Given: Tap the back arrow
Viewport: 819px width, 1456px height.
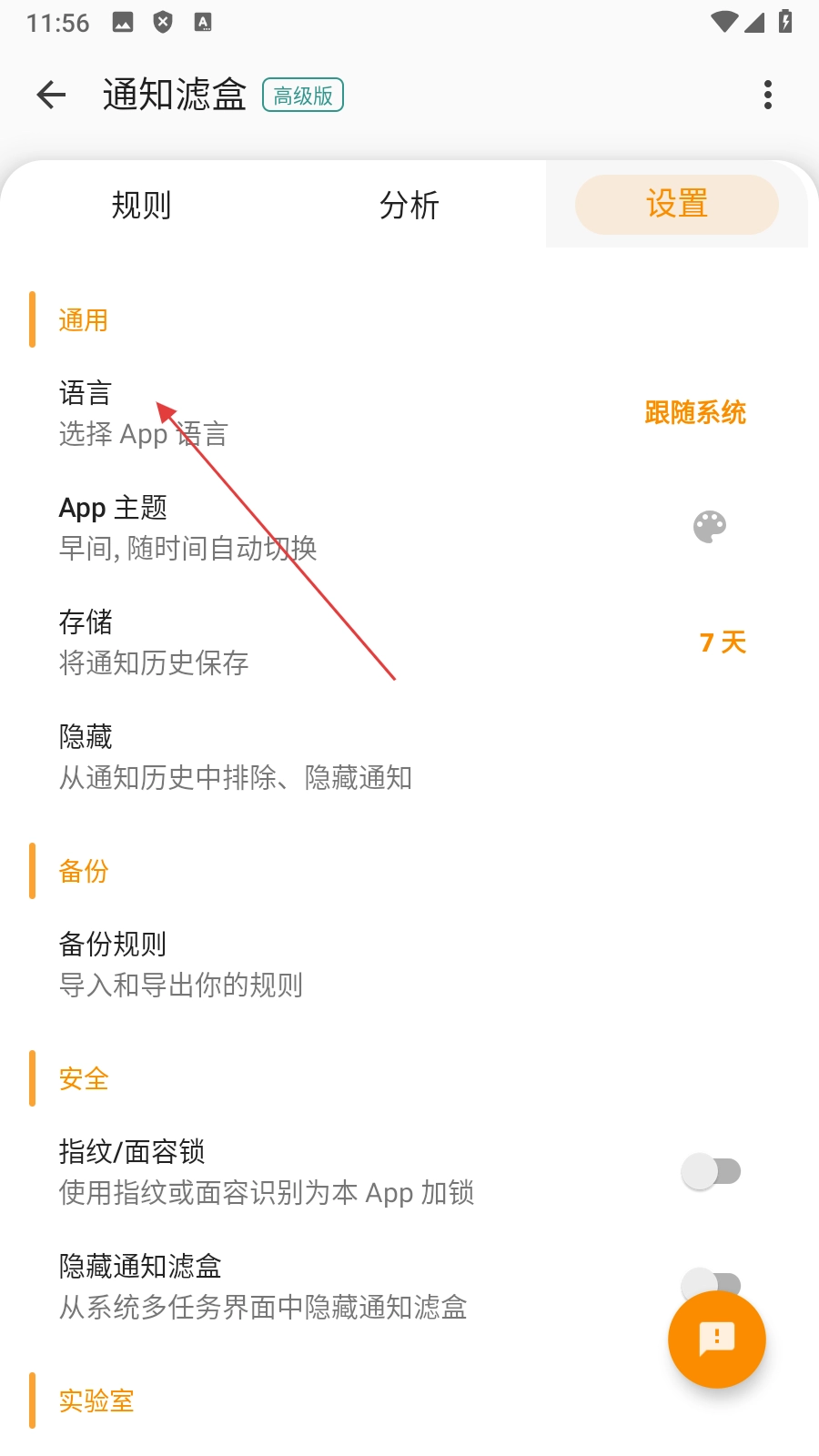Looking at the screenshot, I should click(52, 95).
